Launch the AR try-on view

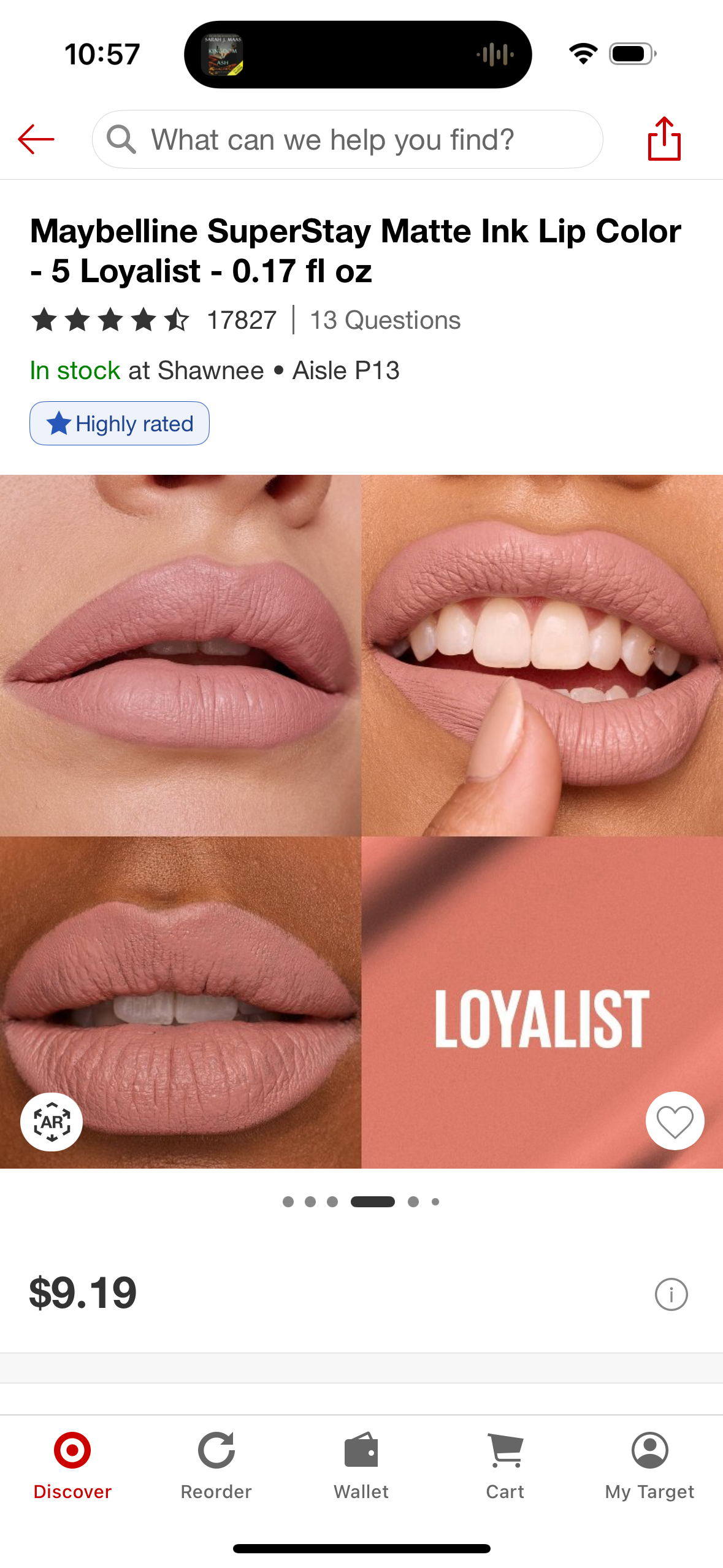coord(52,1122)
